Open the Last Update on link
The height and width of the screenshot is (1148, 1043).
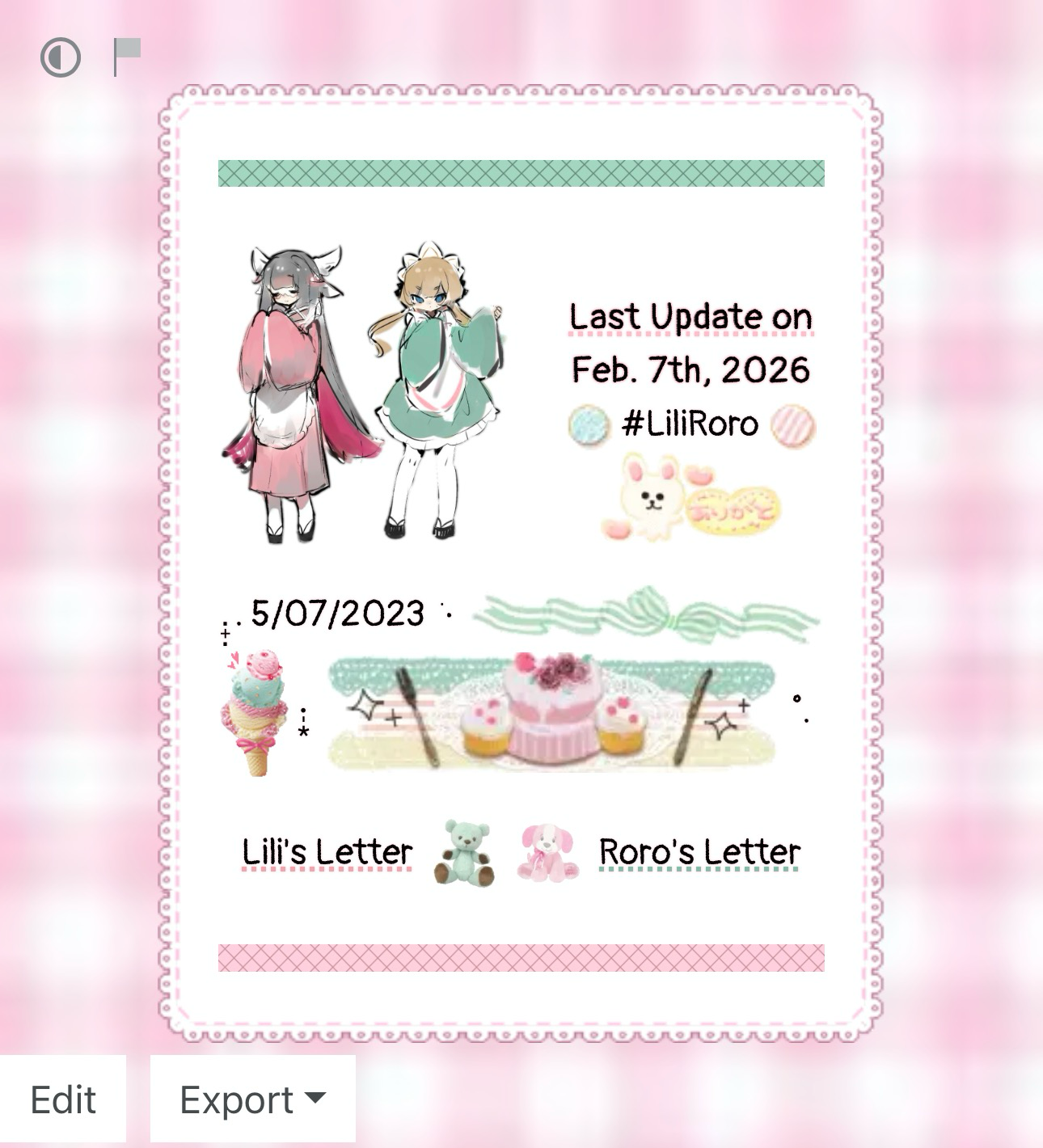pyautogui.click(x=690, y=317)
